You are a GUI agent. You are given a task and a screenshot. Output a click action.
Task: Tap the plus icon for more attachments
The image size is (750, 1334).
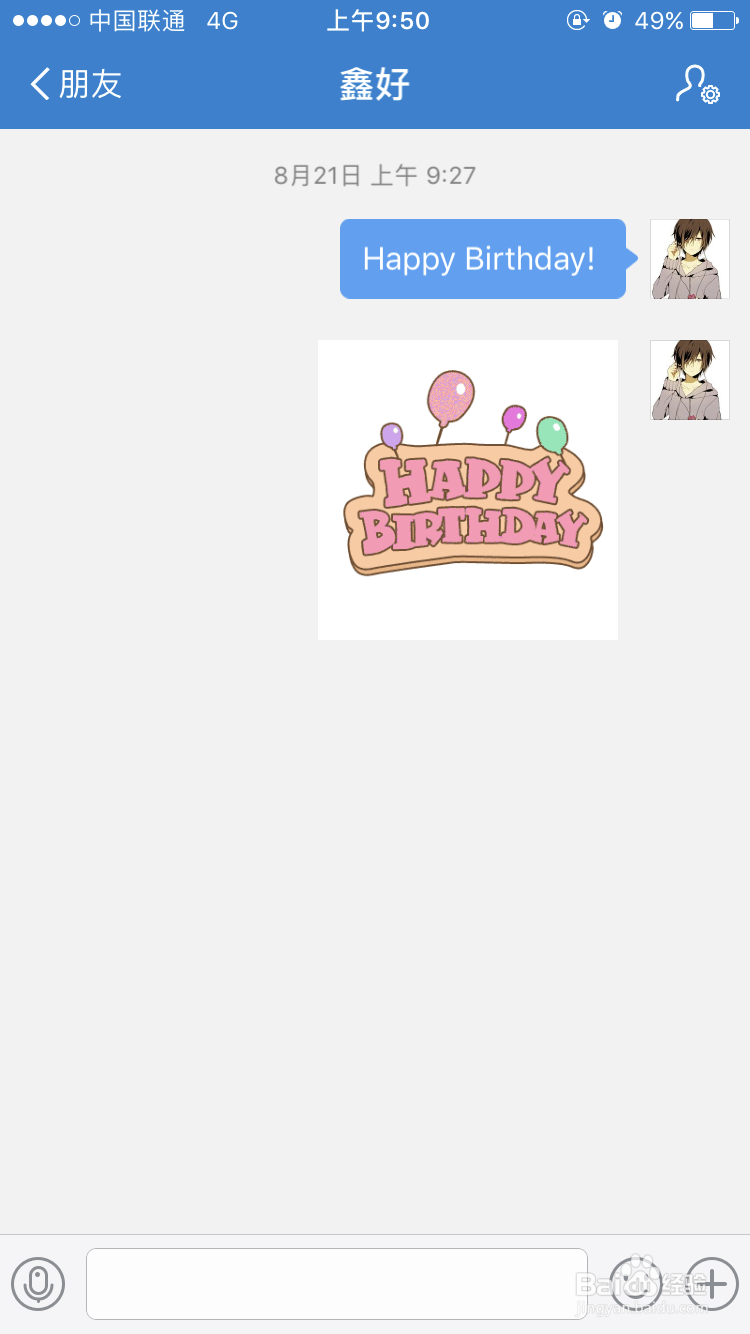tap(712, 1284)
